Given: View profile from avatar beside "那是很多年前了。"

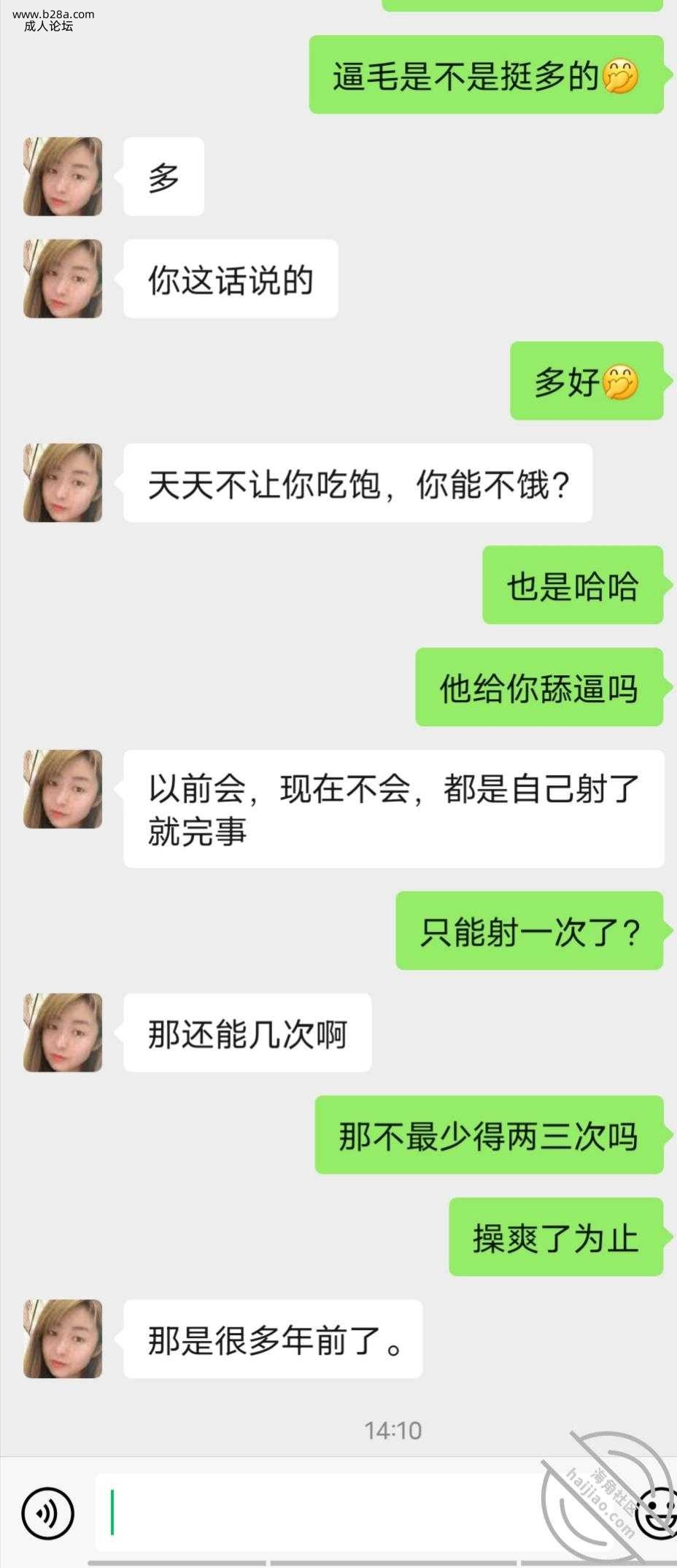Looking at the screenshot, I should pos(63,1339).
